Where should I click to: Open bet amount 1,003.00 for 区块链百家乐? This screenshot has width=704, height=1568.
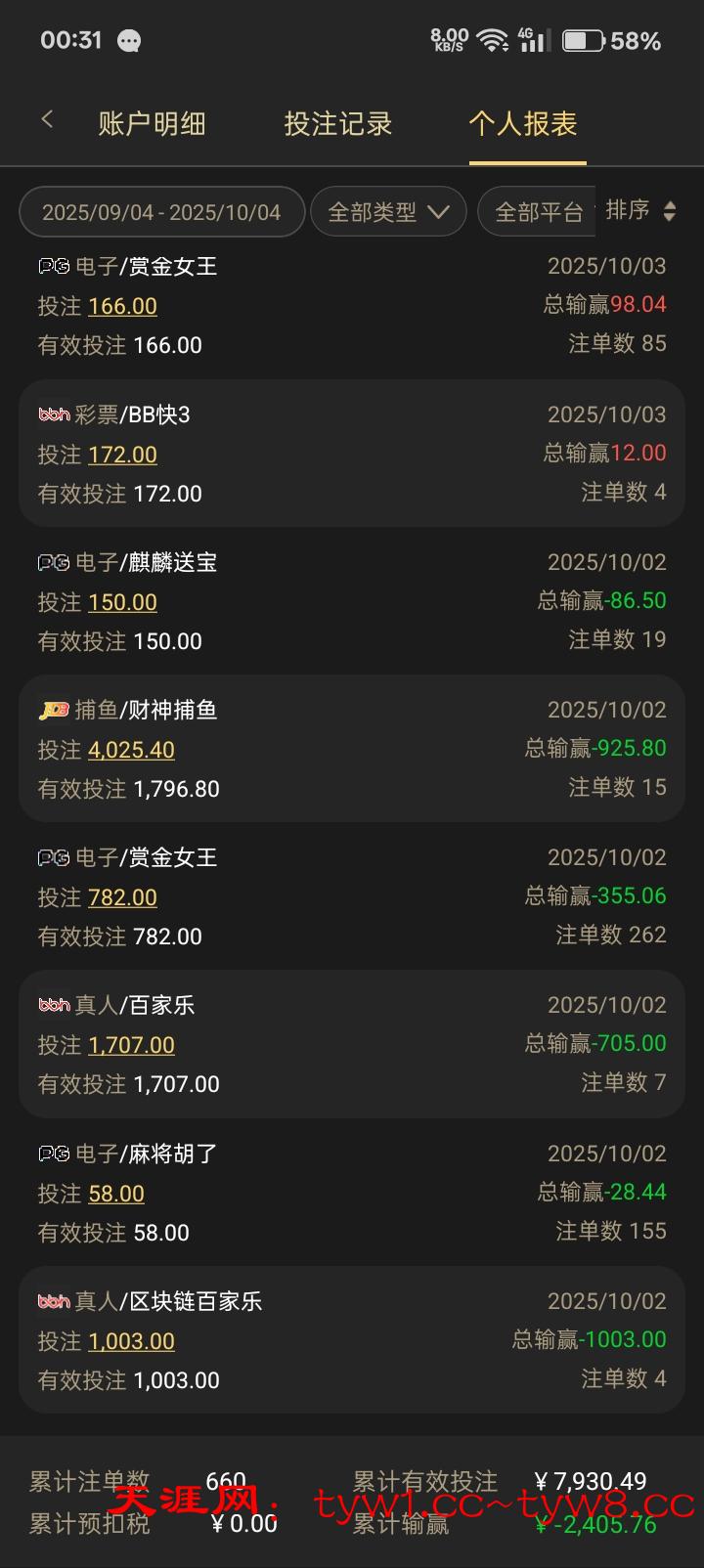[131, 1342]
